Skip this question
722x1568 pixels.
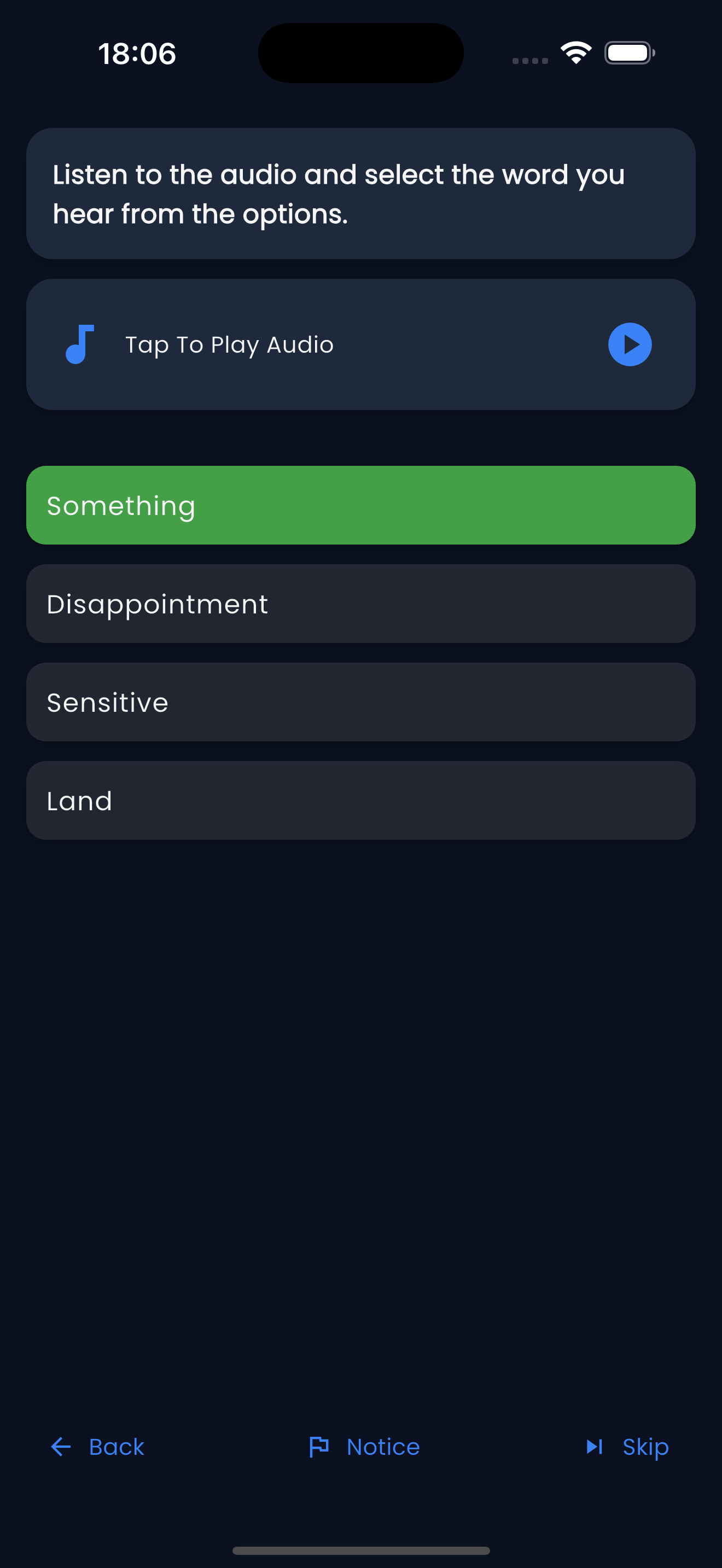tap(627, 1447)
